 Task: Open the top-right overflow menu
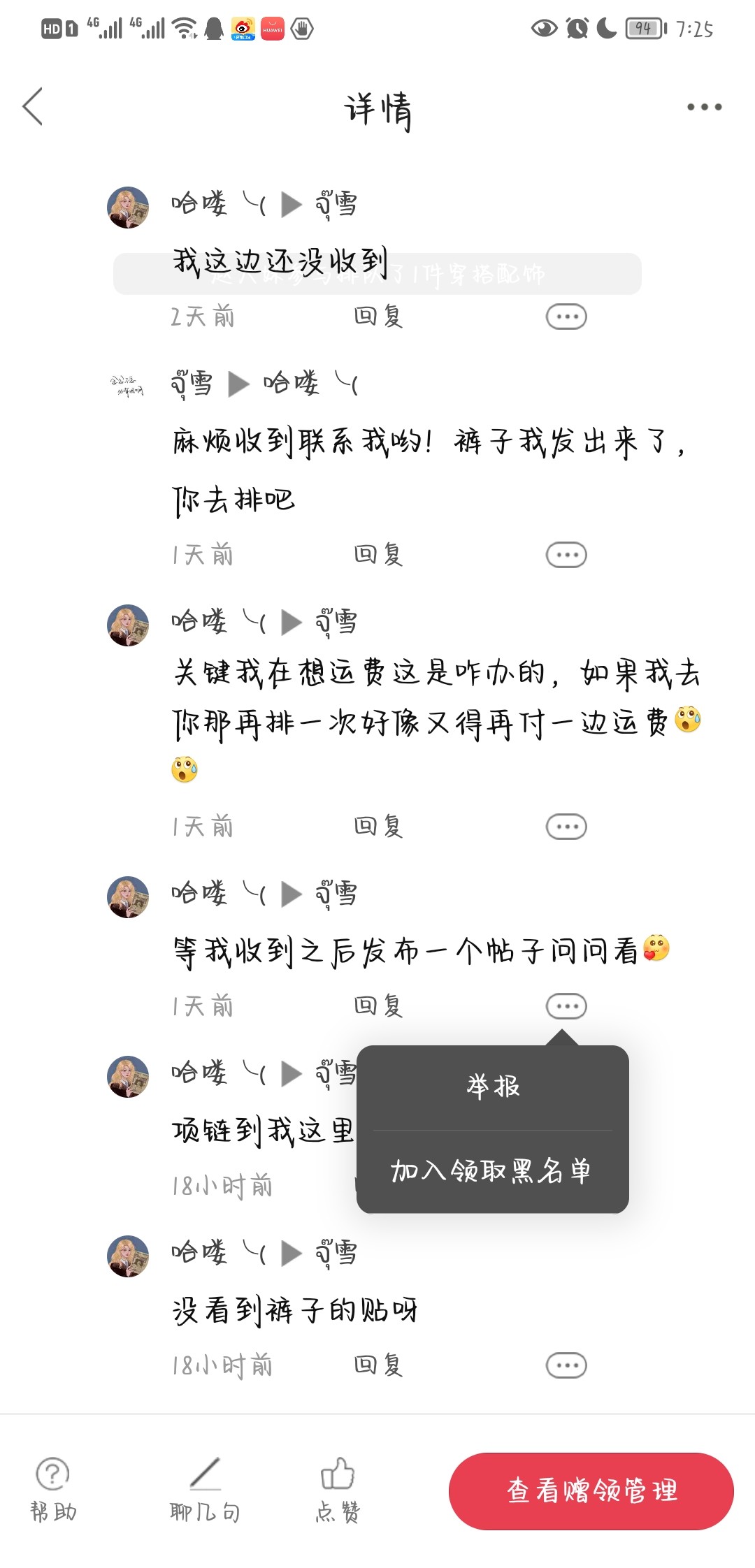(703, 107)
